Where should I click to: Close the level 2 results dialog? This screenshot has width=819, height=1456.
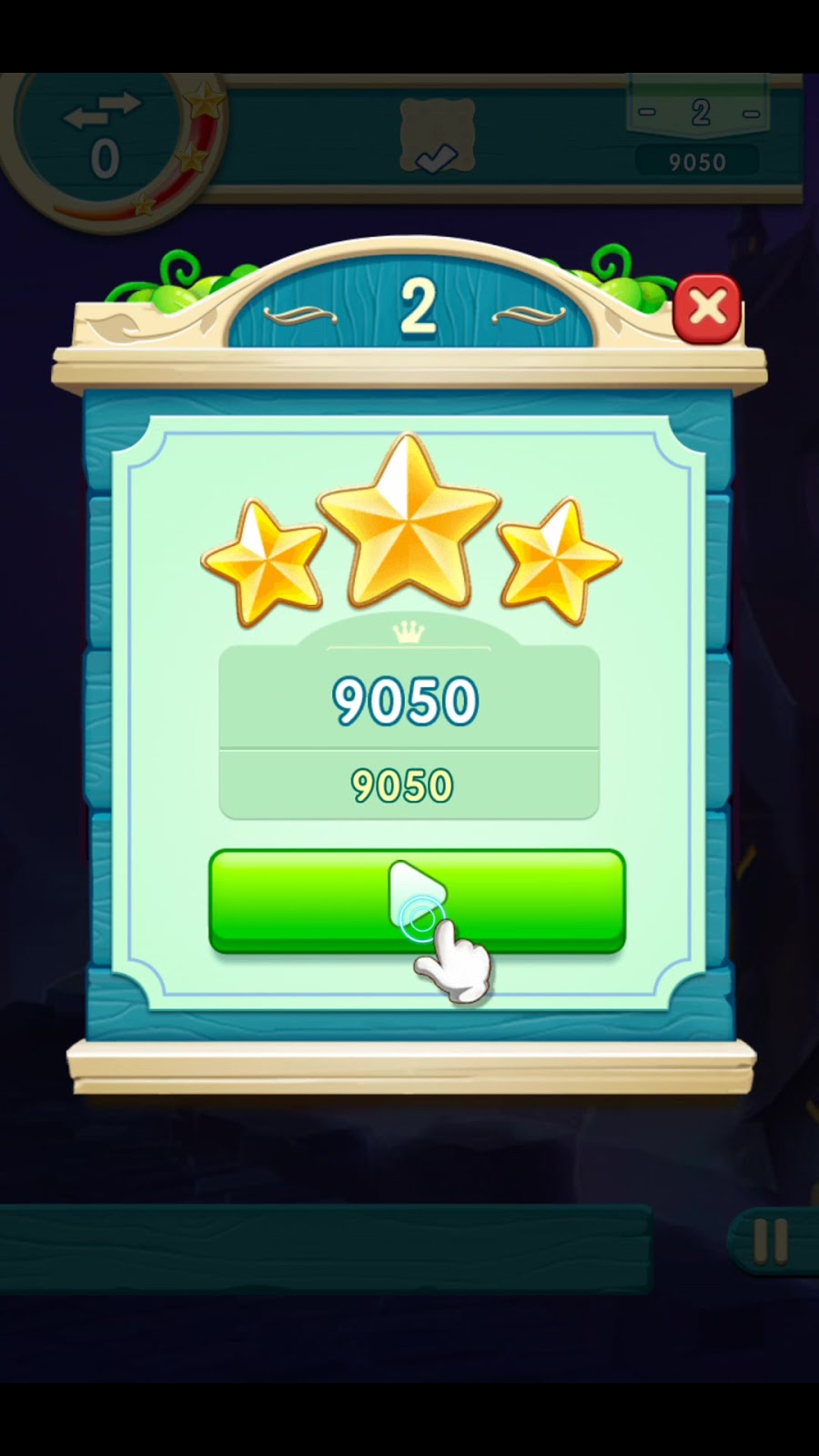click(x=707, y=308)
